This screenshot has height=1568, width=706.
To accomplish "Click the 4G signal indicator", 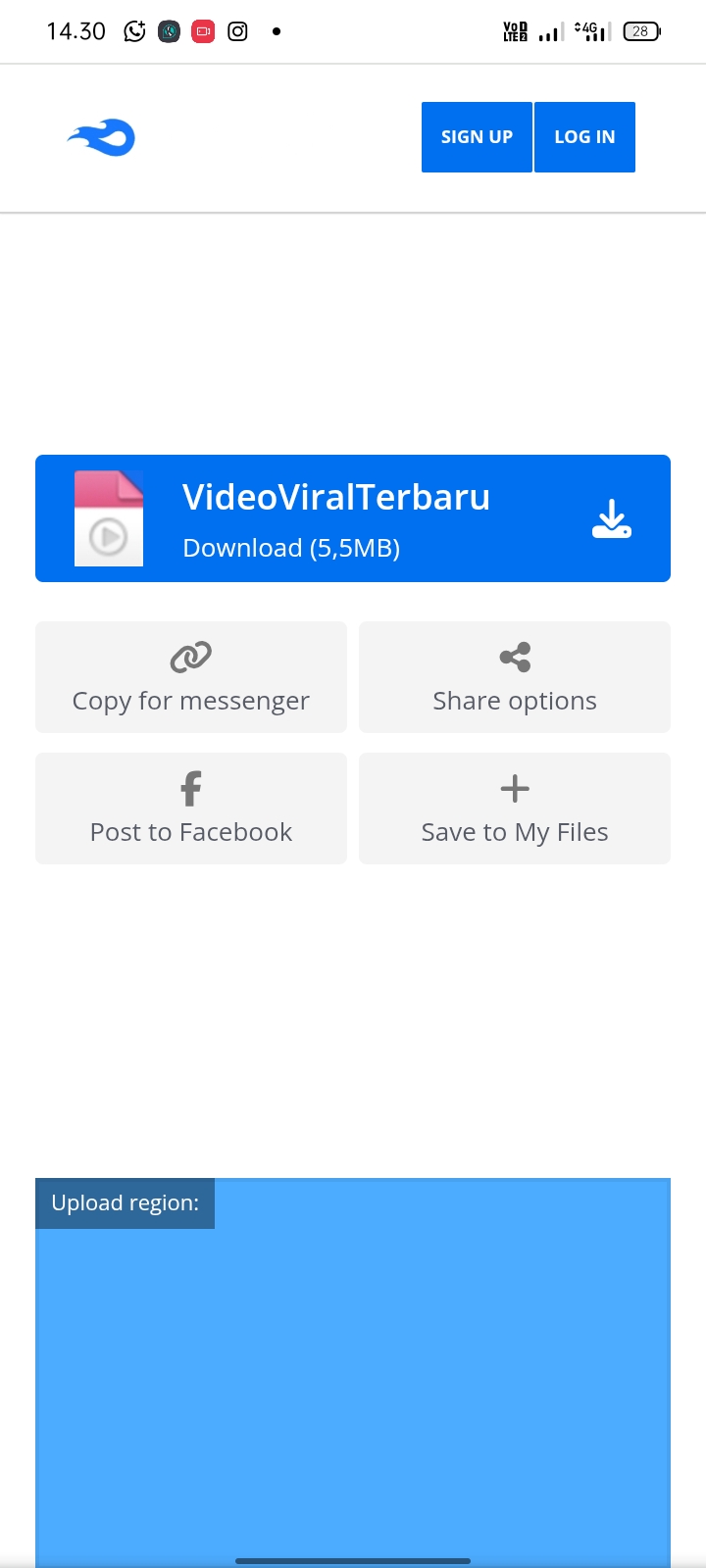I will tap(589, 30).
